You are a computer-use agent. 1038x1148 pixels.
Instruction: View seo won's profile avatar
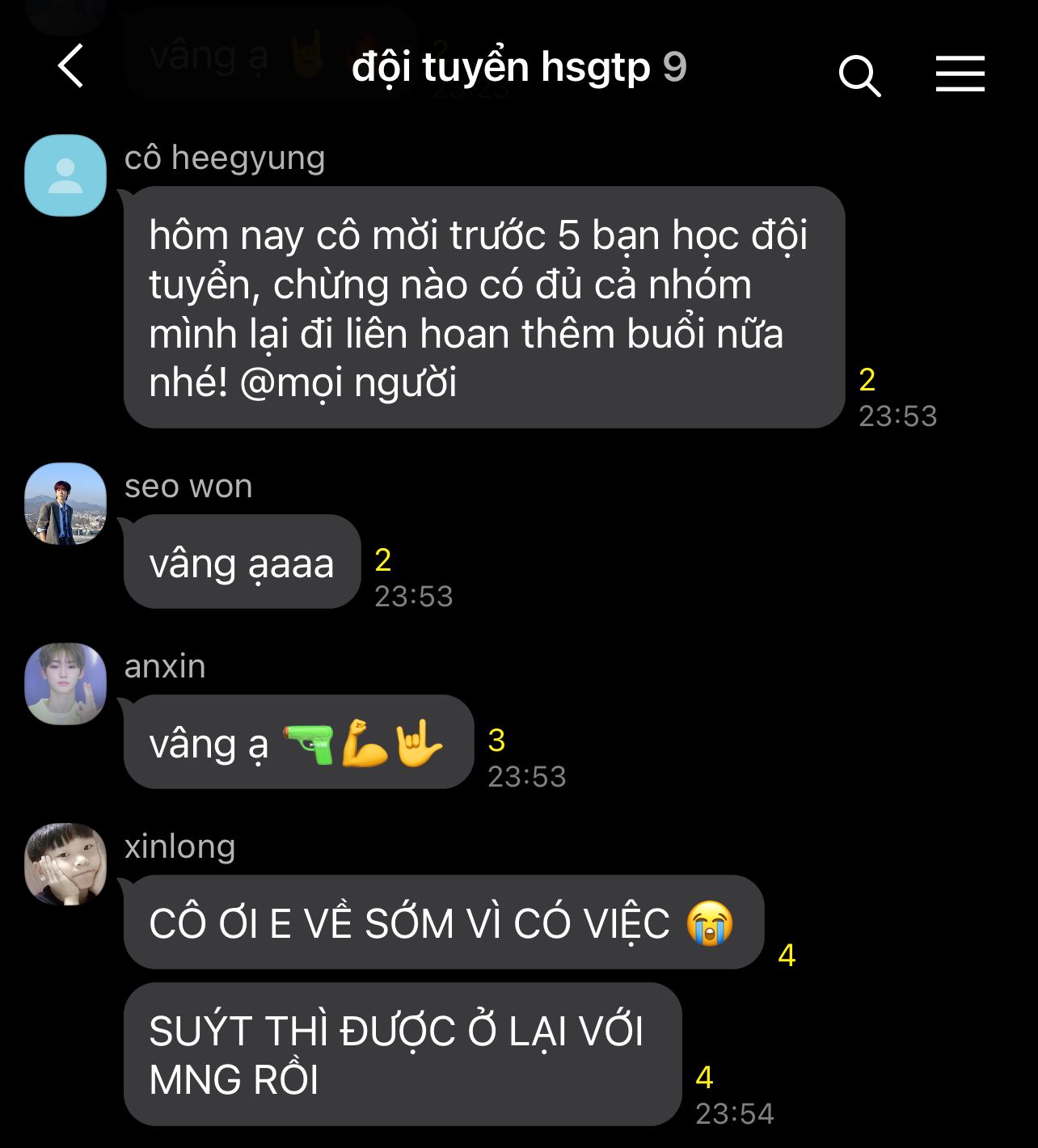(x=65, y=504)
